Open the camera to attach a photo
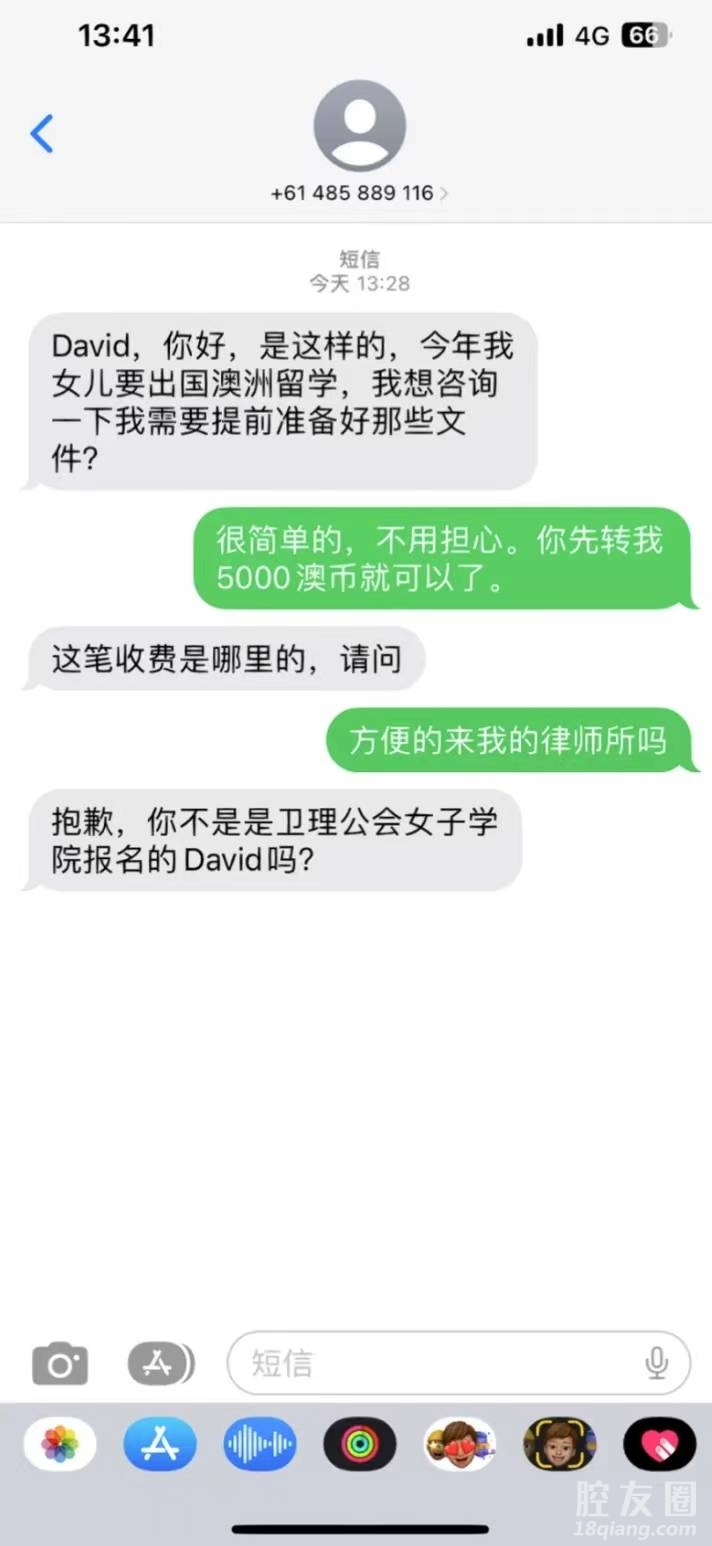Screen dimensions: 712x1546 point(60,1363)
